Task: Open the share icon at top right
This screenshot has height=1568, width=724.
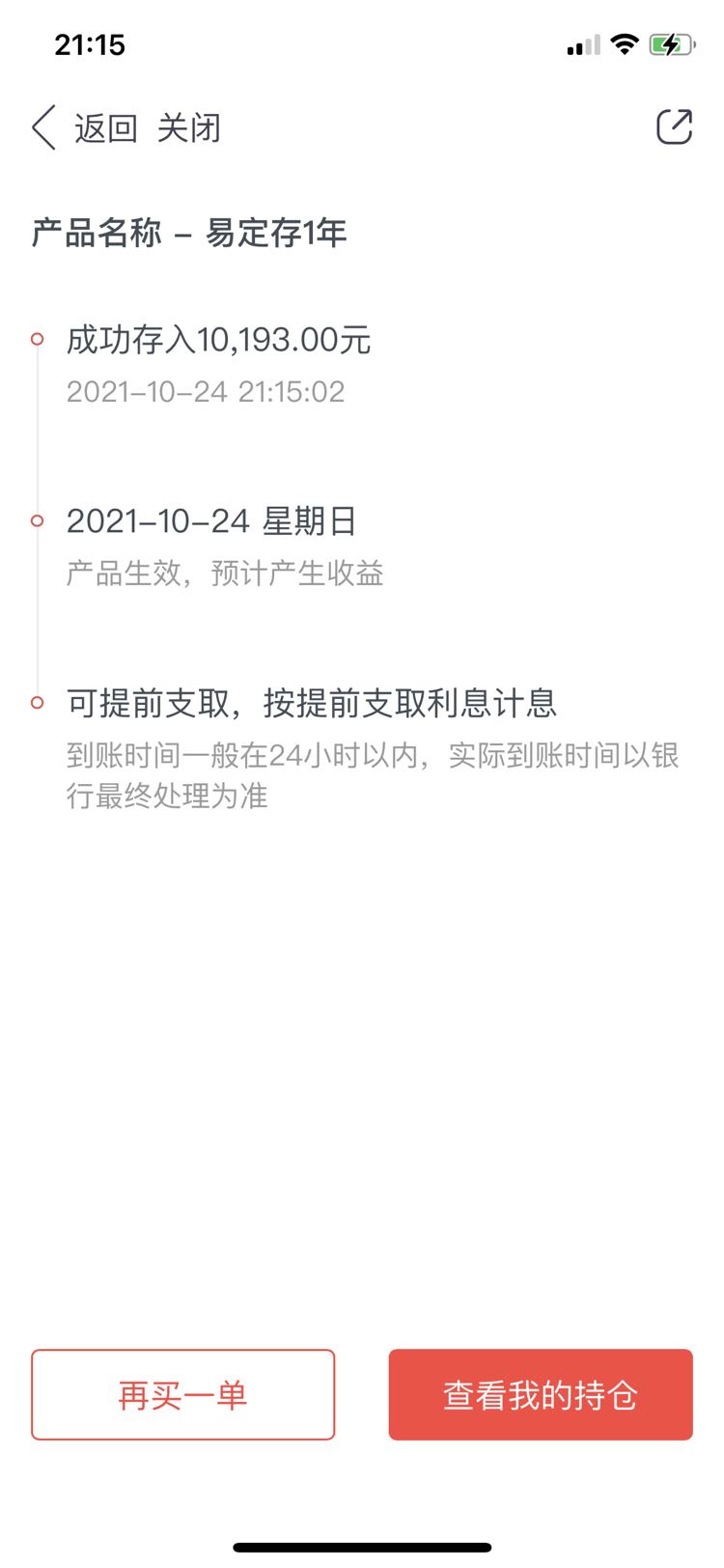Action: coord(674,126)
